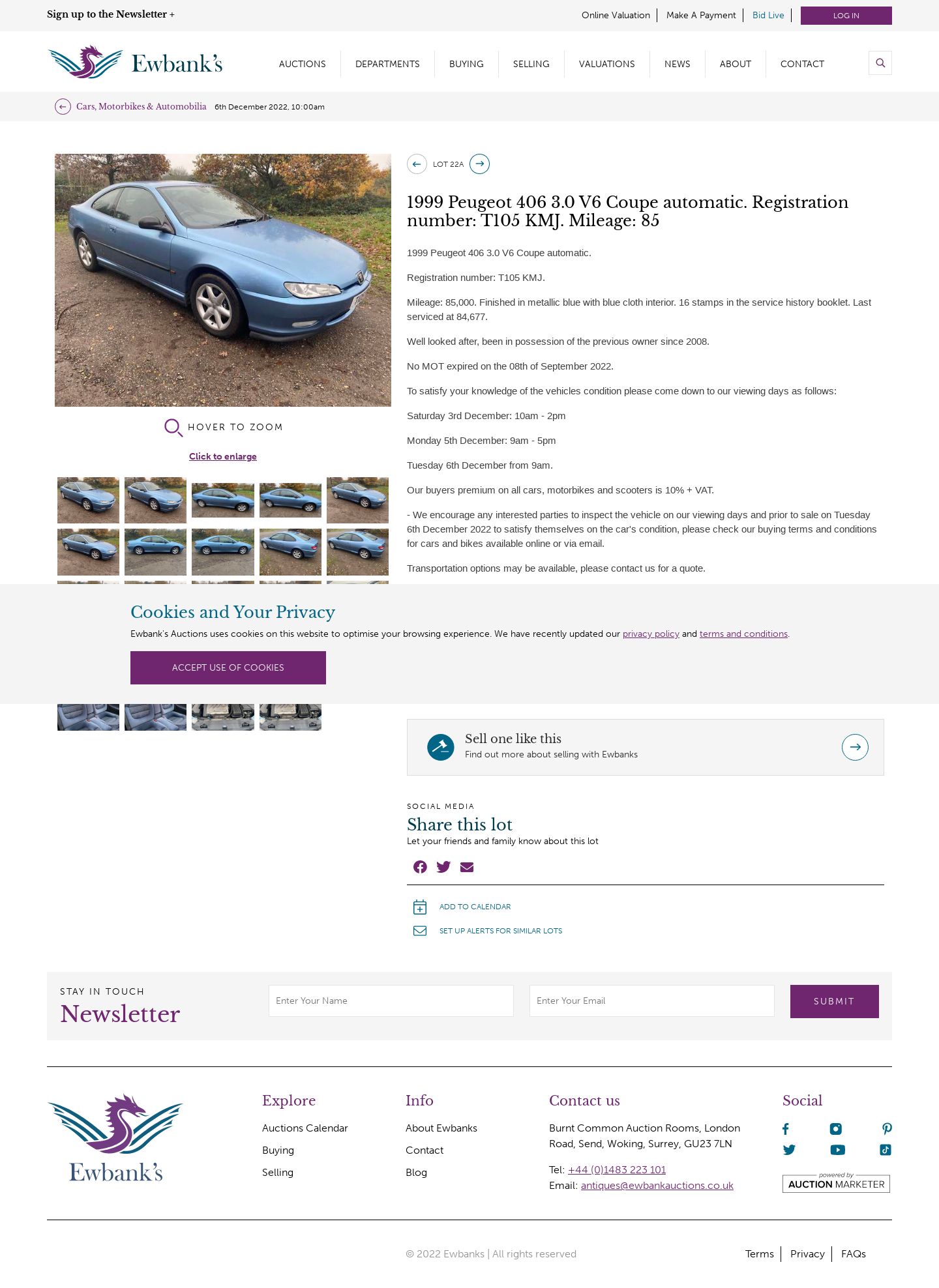Open the Sell one like this card
Viewport: 939px width, 1288px height.
pyautogui.click(x=645, y=747)
